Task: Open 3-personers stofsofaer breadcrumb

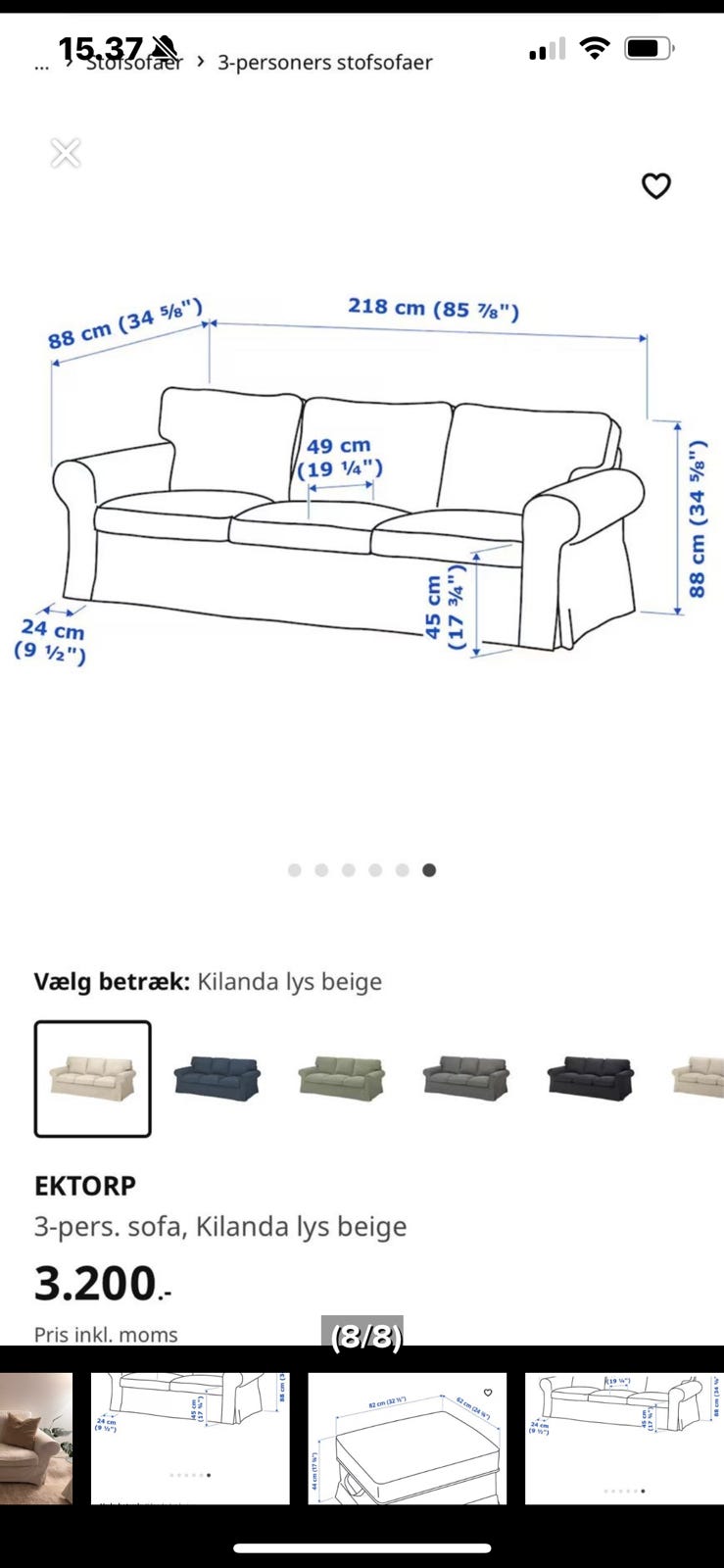Action: click(324, 62)
